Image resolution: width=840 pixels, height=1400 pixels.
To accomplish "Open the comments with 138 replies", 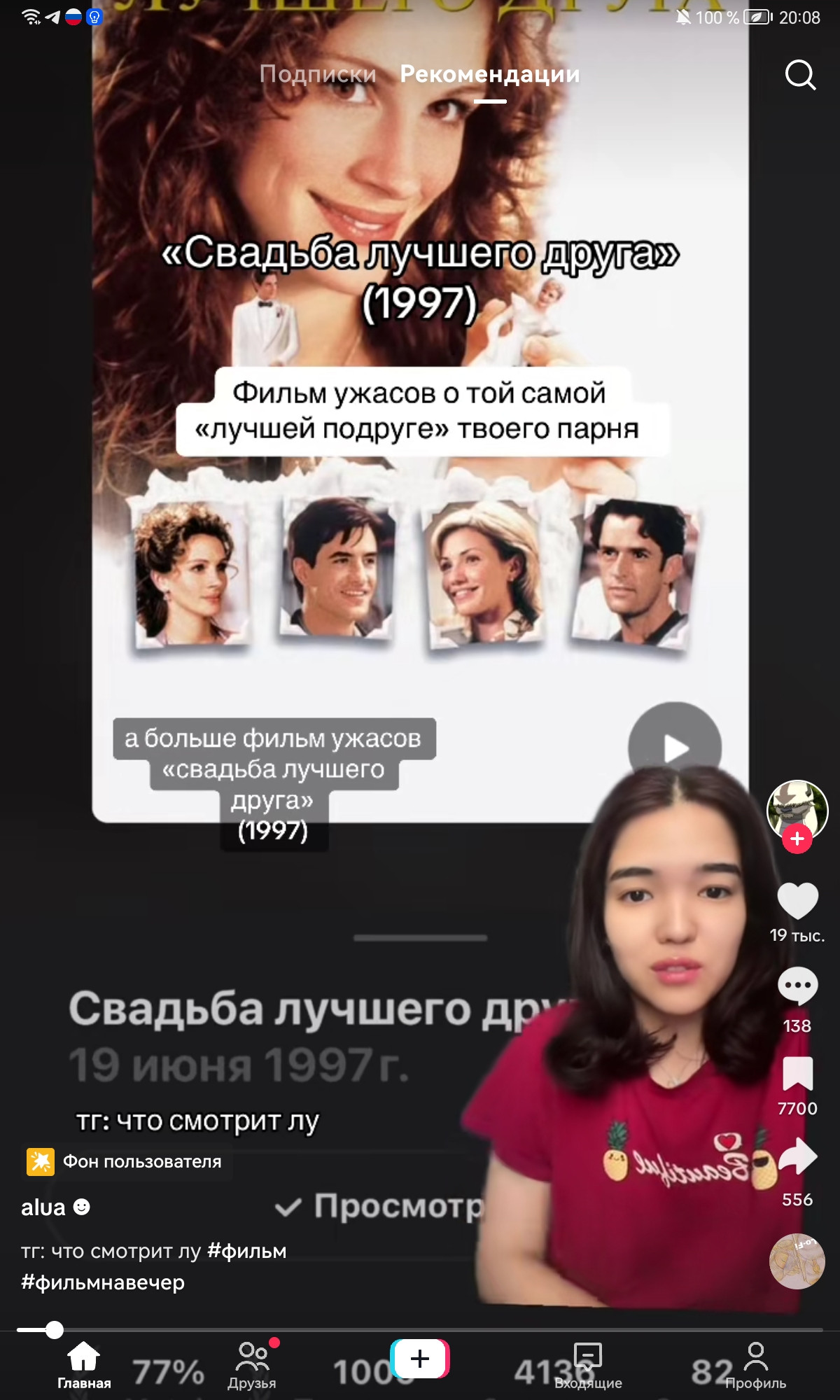I will click(798, 986).
